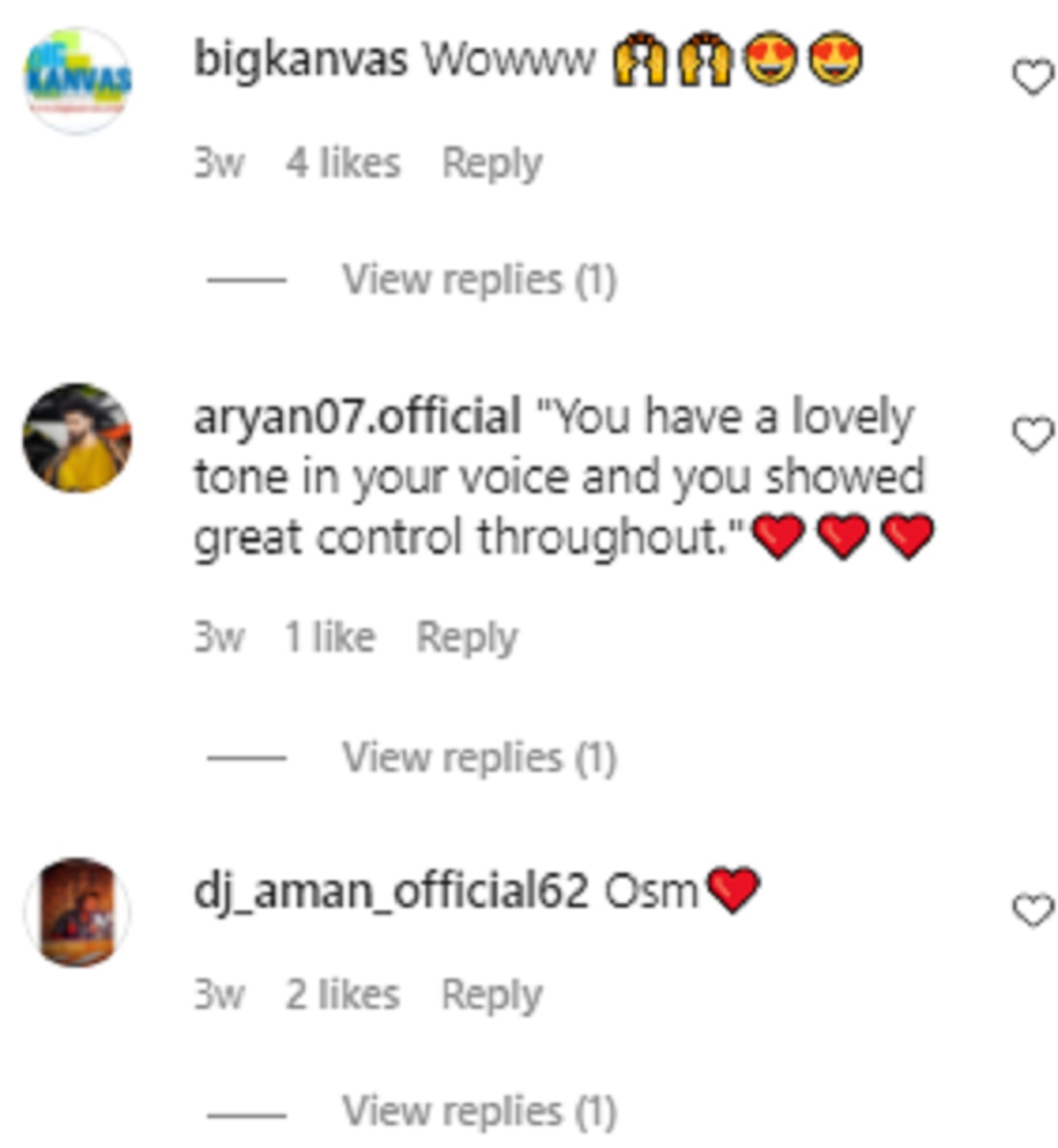The height and width of the screenshot is (1148, 1058).
Task: Open dj_aman_official62 profile picture
Action: (x=78, y=912)
